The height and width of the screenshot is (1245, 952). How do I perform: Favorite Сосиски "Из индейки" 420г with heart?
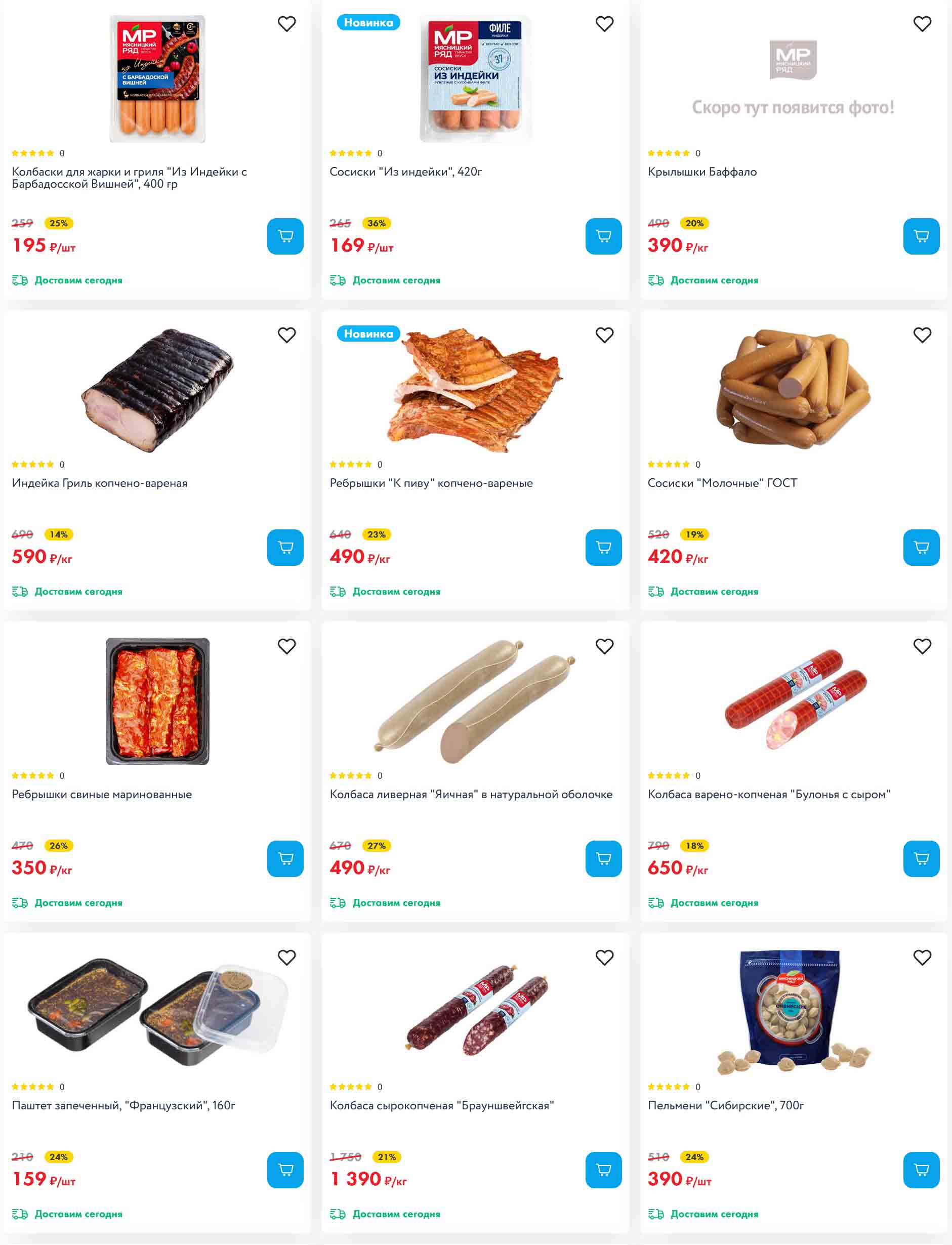coord(604,24)
